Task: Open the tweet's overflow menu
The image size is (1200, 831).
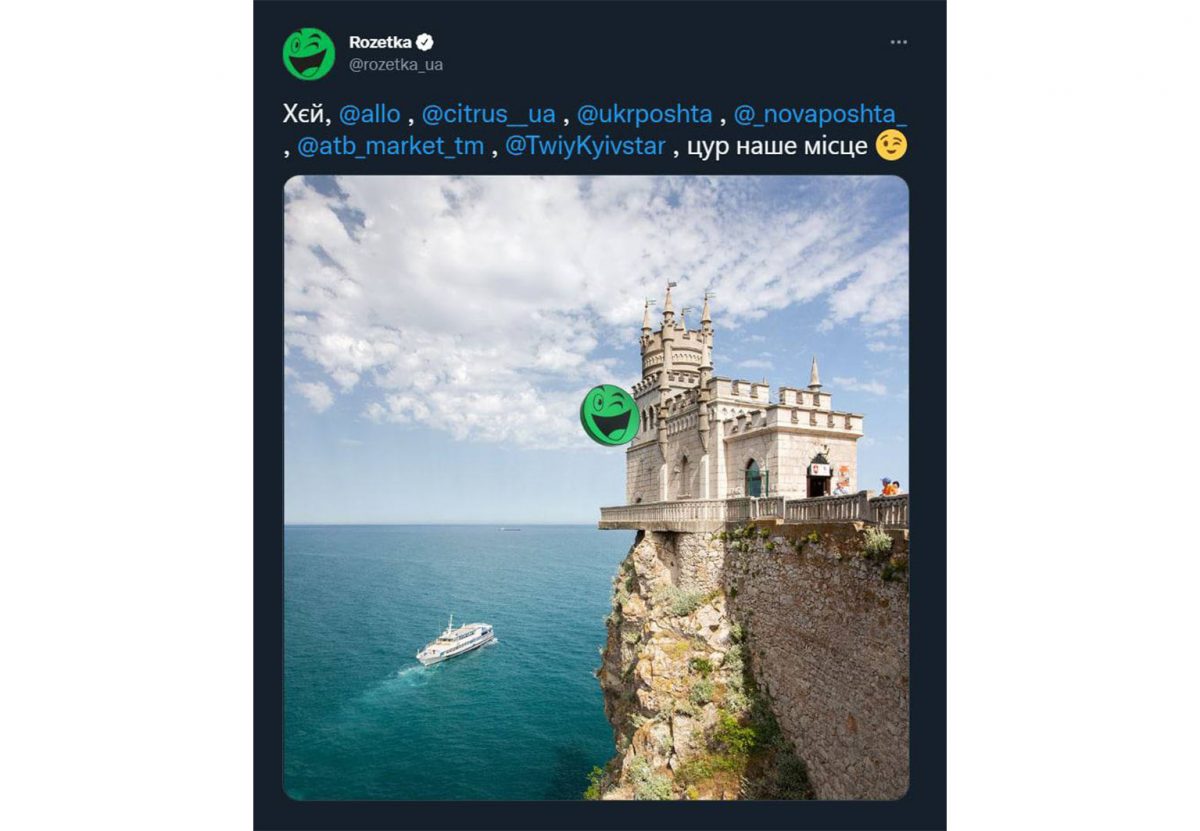Action: 898,42
